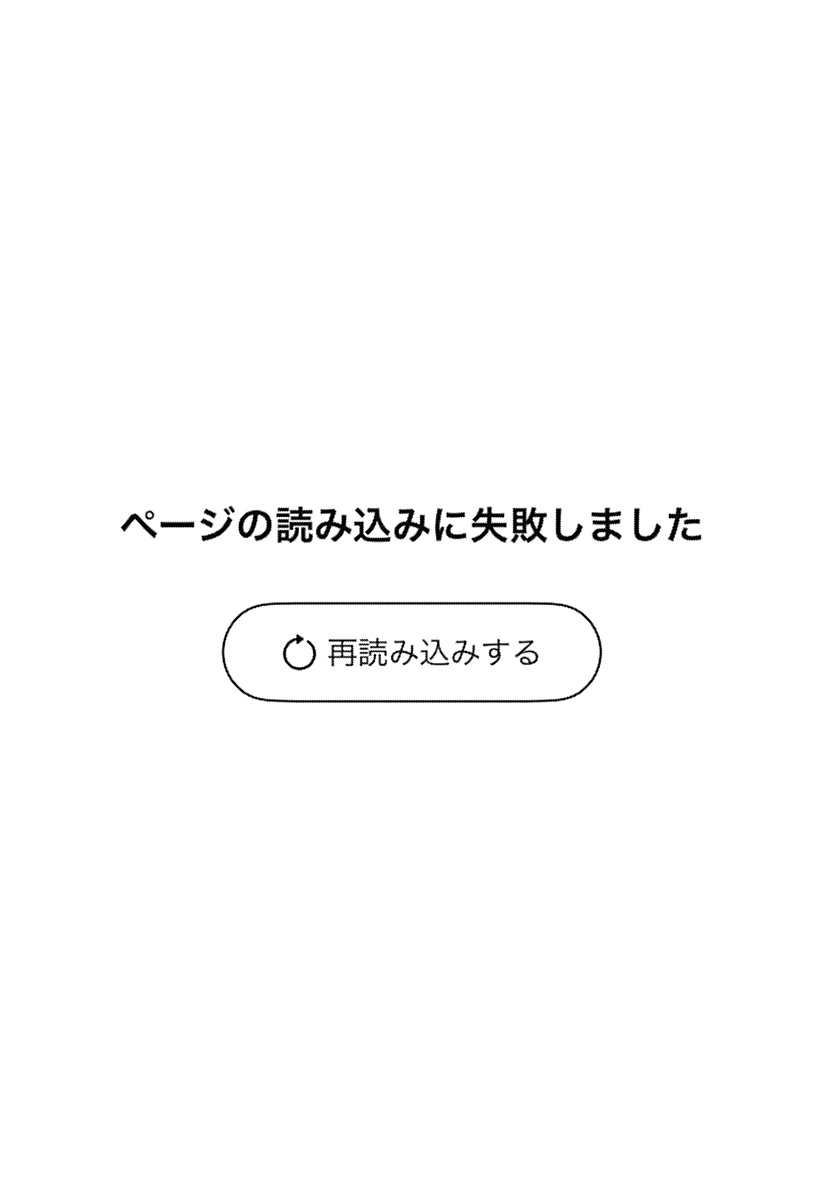Tap the 再読み込みする reload button
Viewport: 822px width, 1200px height.
coord(411,652)
